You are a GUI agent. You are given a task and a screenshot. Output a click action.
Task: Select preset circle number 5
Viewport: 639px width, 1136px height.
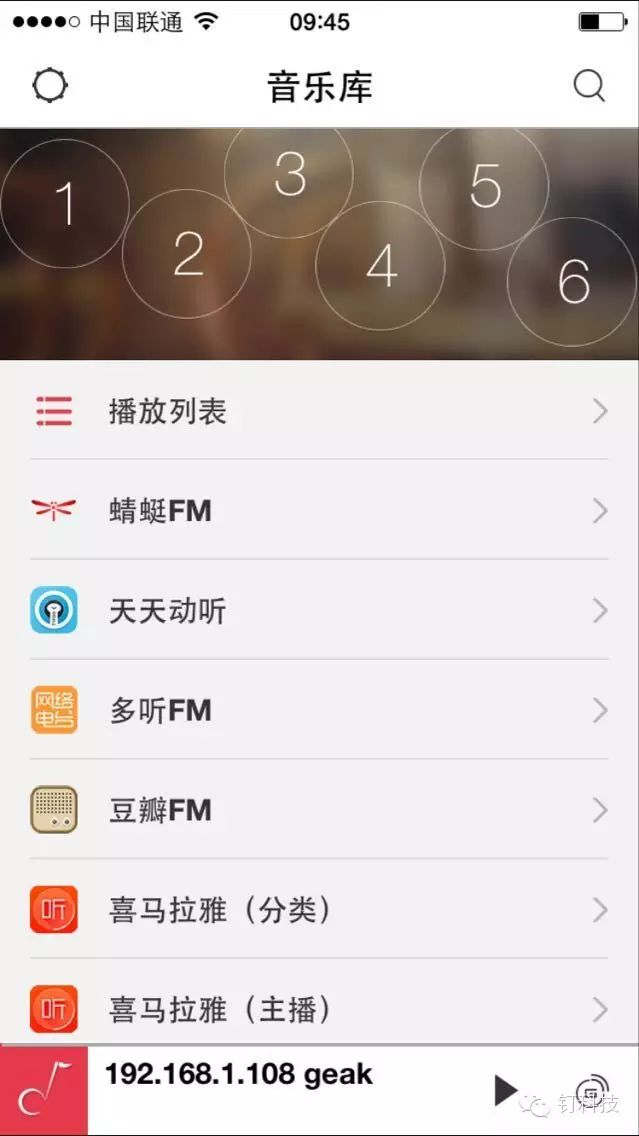pyautogui.click(x=484, y=185)
